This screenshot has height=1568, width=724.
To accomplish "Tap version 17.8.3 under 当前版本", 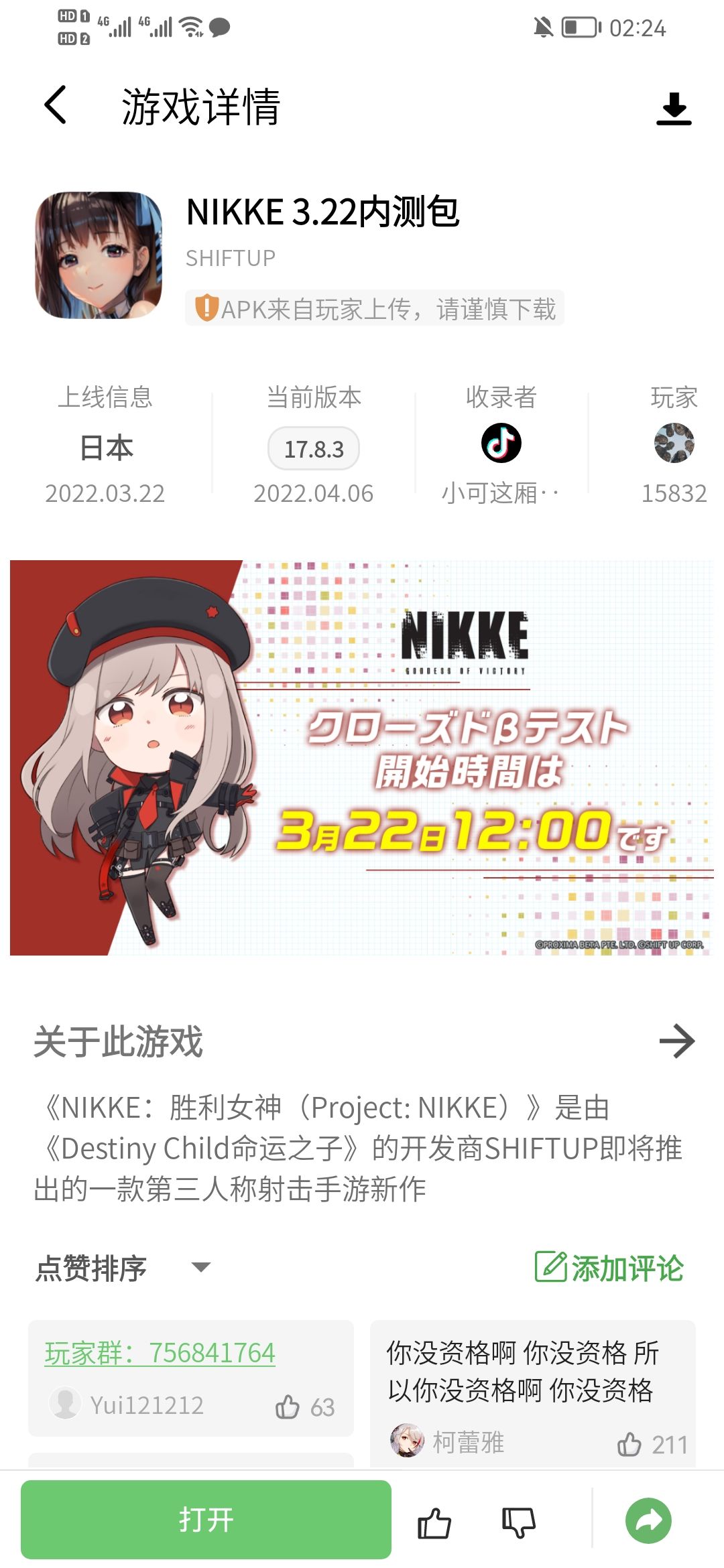I will coord(312,448).
